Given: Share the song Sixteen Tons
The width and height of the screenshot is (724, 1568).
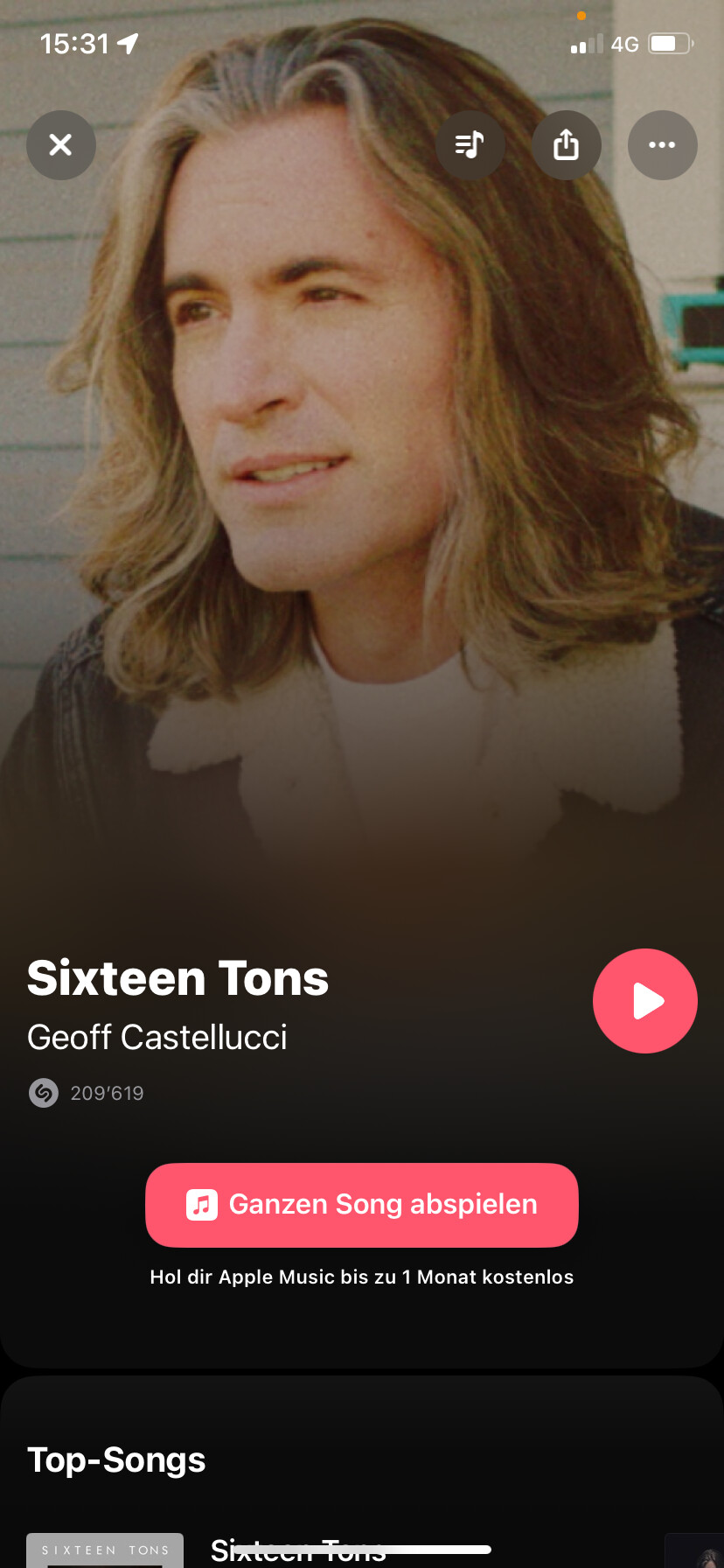Looking at the screenshot, I should [x=566, y=144].
